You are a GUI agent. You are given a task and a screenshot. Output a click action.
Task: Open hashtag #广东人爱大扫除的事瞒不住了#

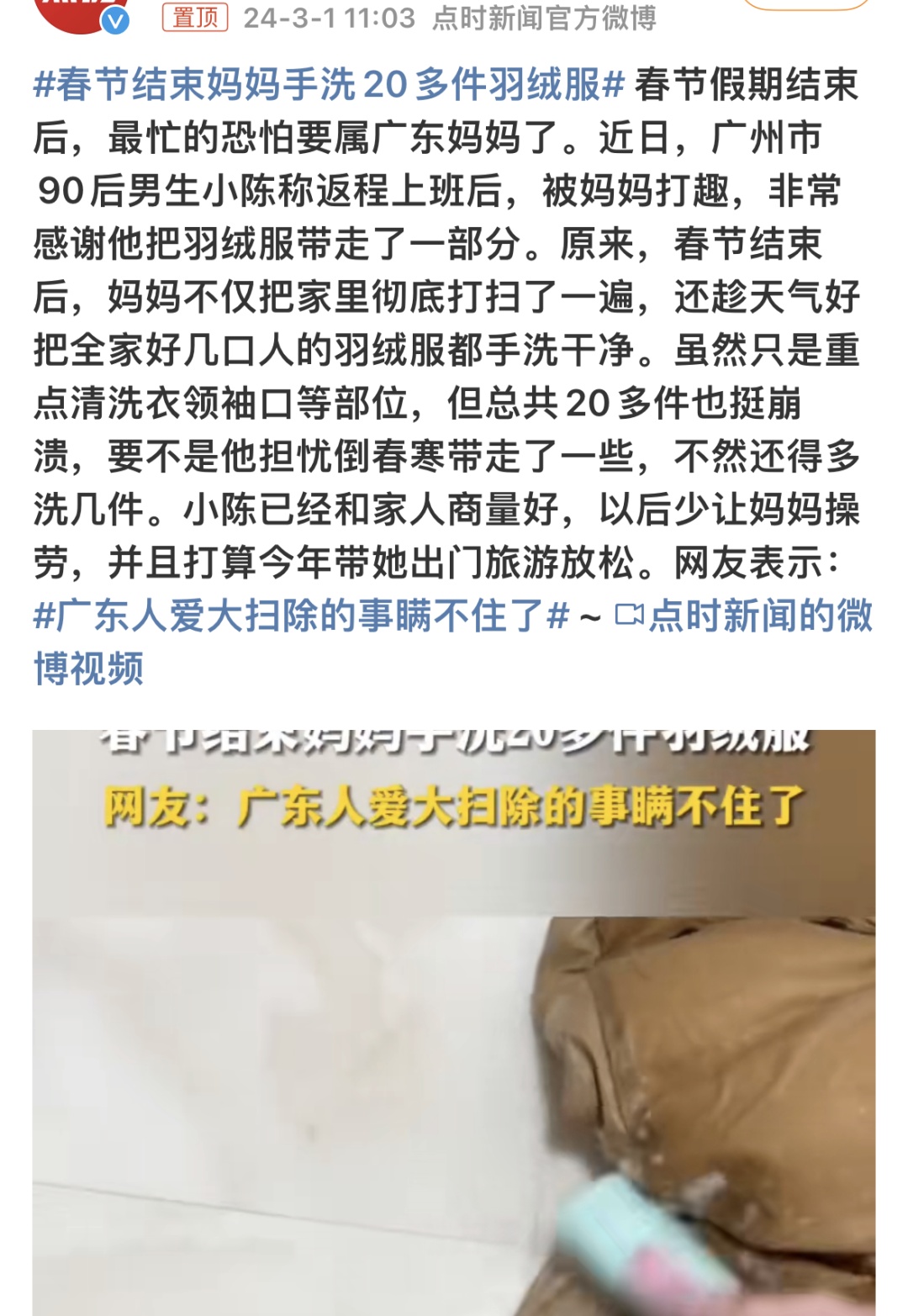[x=301, y=616]
